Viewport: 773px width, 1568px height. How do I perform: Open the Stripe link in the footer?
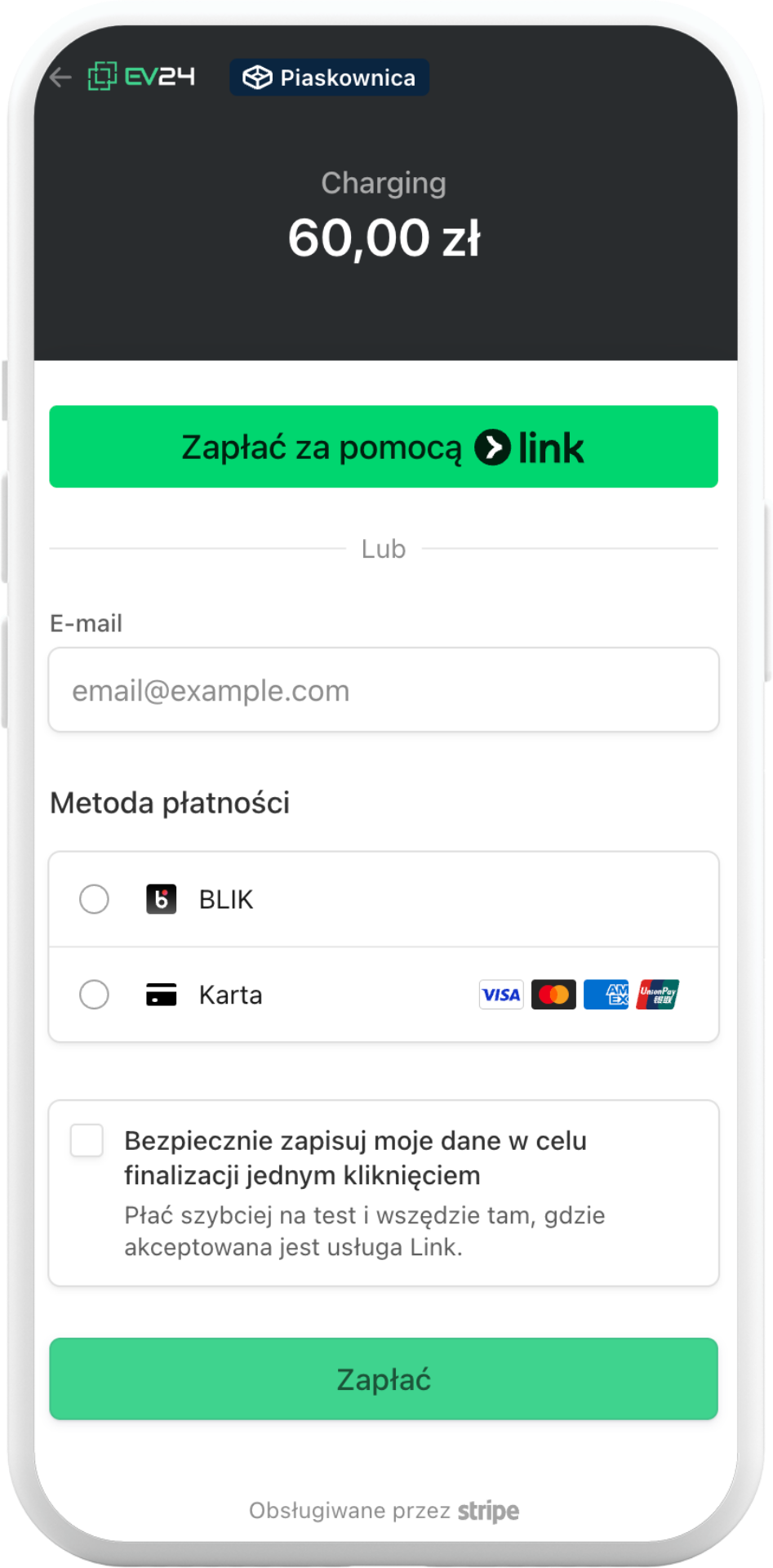(x=487, y=1511)
